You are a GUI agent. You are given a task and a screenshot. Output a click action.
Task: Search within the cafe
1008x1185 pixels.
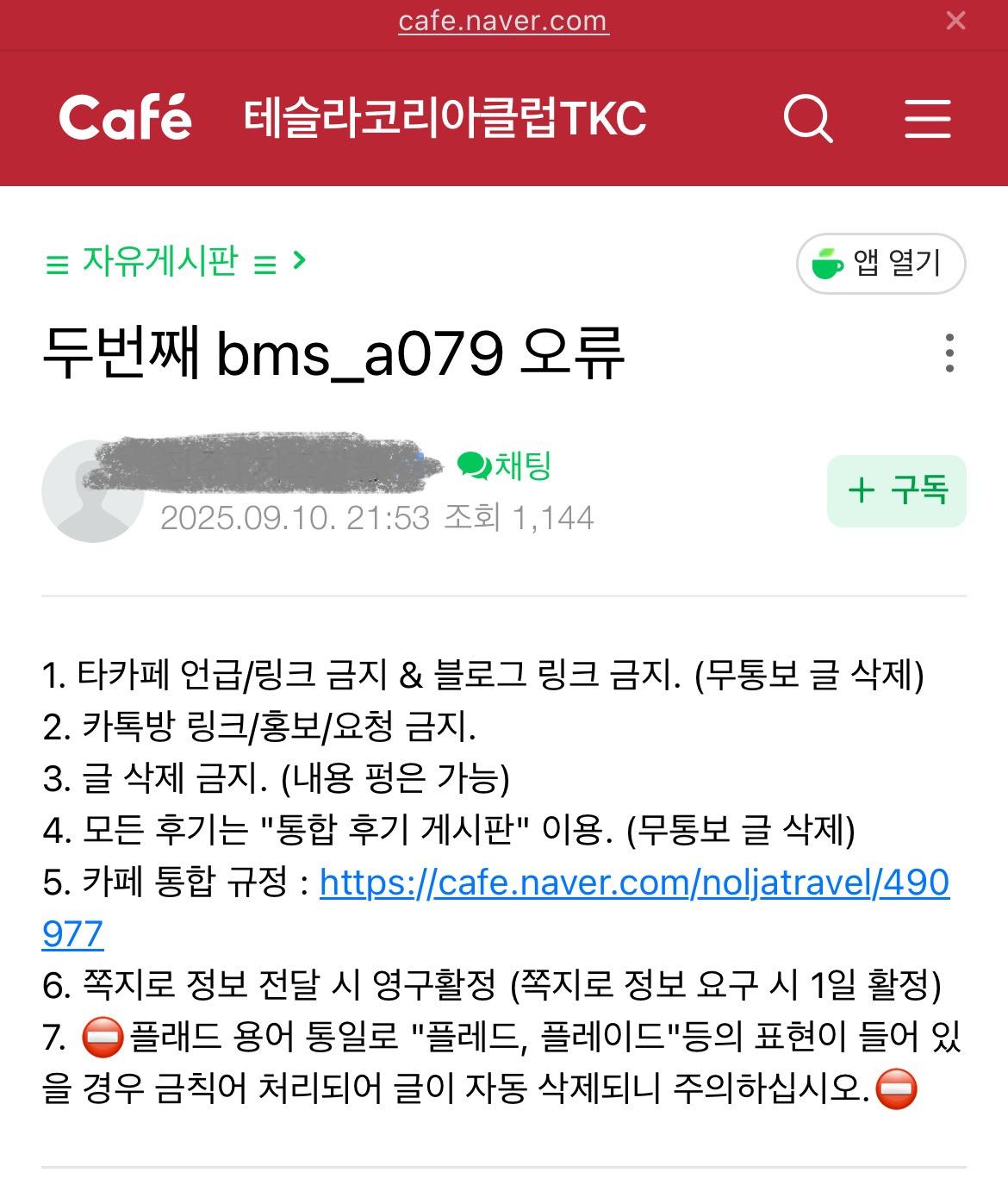tap(807, 118)
